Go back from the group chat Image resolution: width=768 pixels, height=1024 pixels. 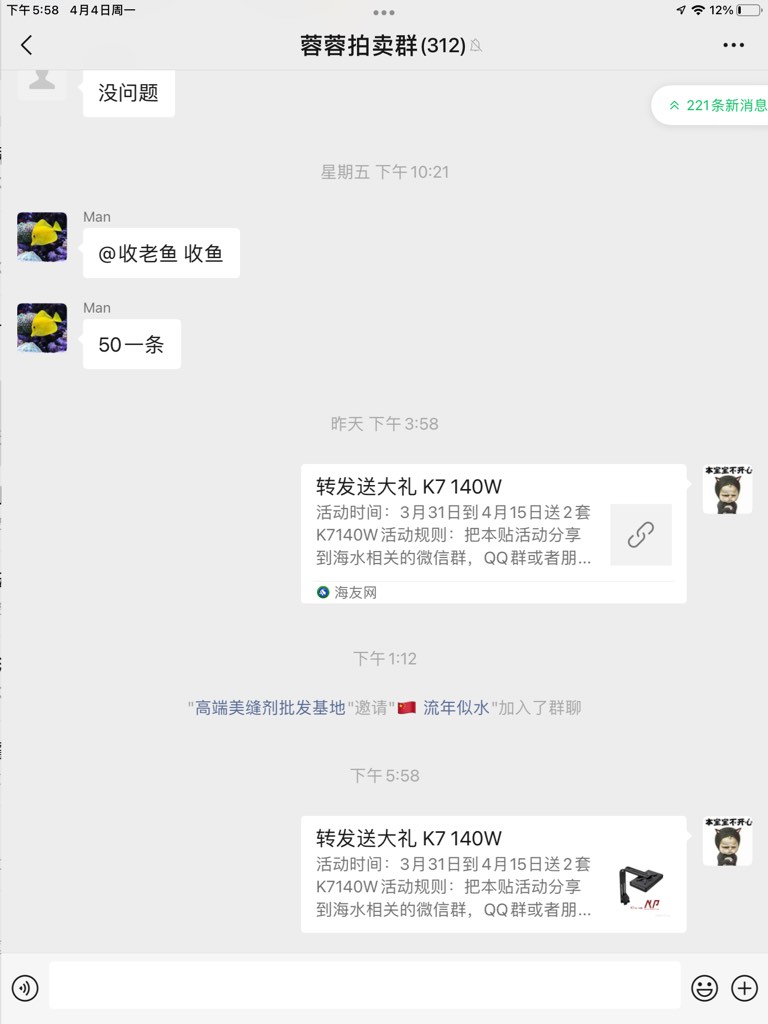[27, 45]
